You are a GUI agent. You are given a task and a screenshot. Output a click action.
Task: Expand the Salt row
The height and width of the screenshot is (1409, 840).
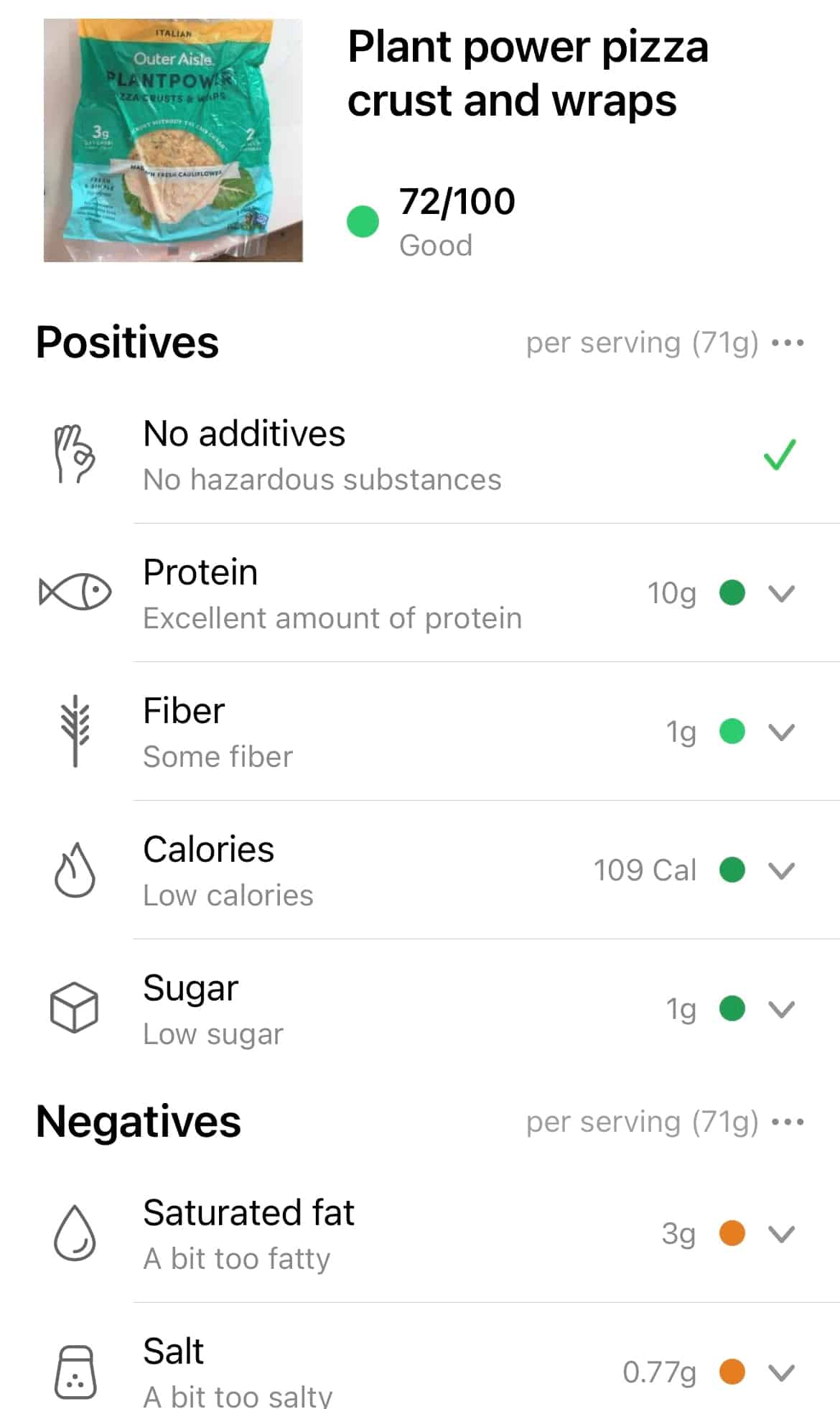coord(781,1372)
